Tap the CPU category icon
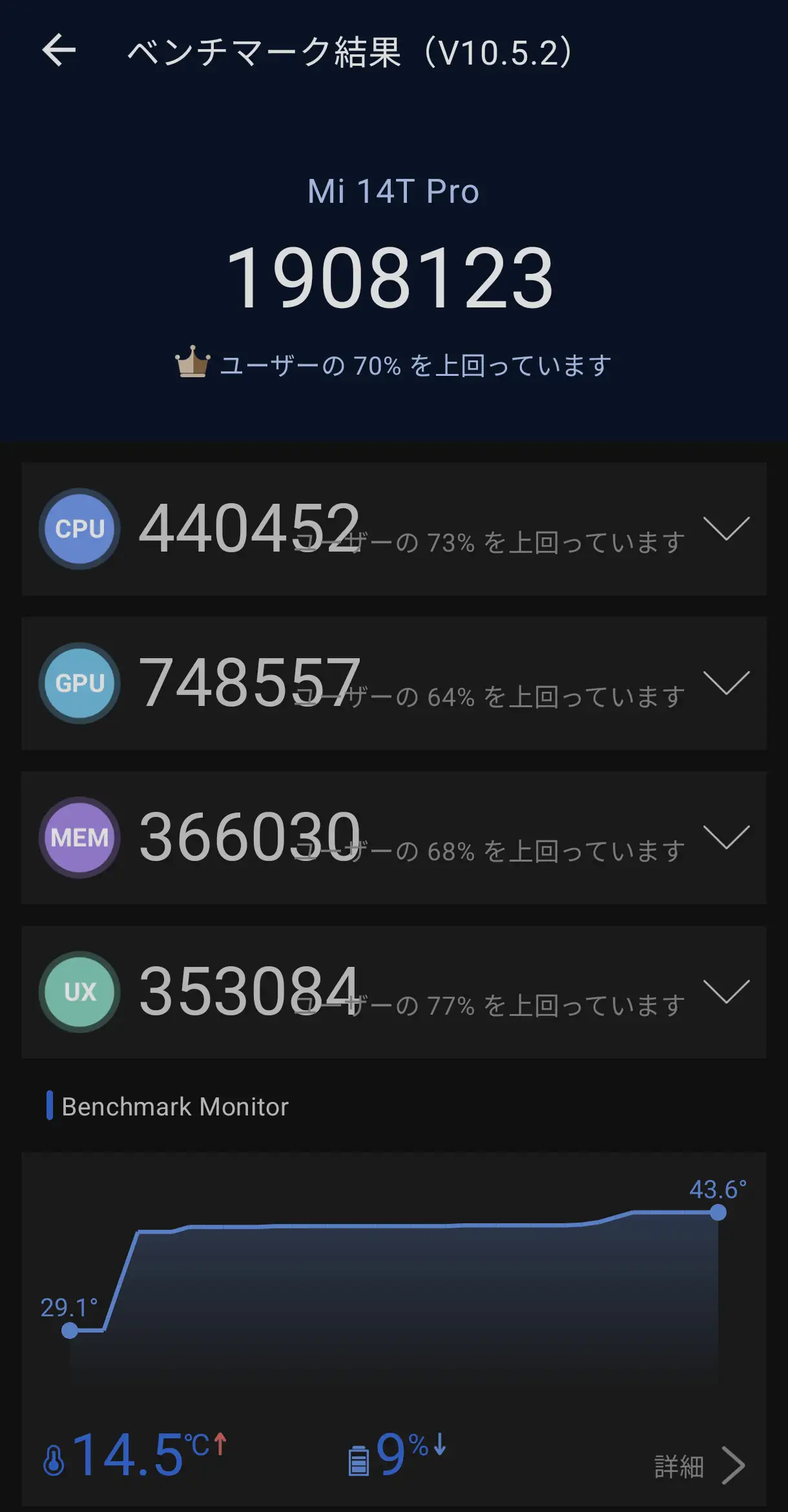Image resolution: width=788 pixels, height=1512 pixels. 78,530
